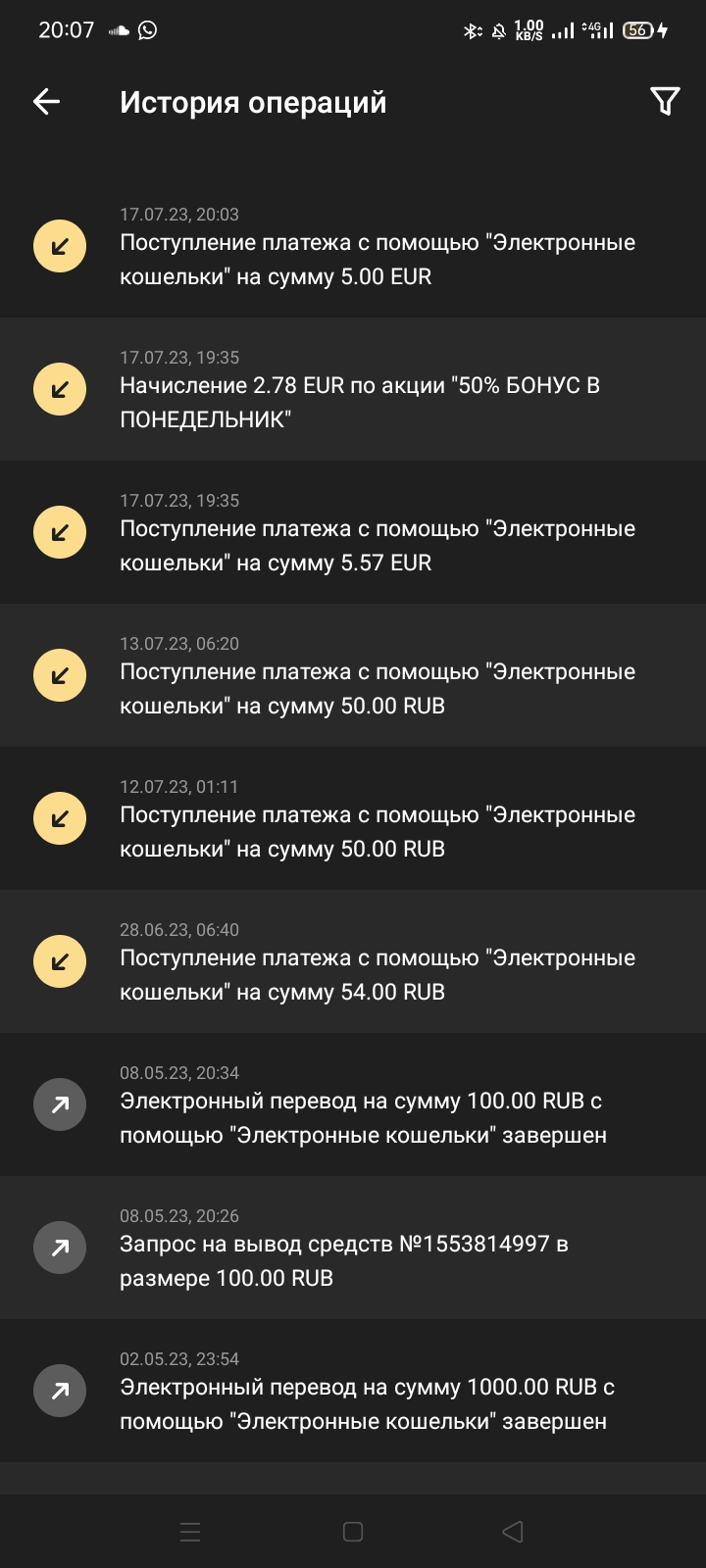Select the outgoing arrow icon for 1000.00 RUB transfer
This screenshot has width=706, height=1568.
(x=59, y=1390)
